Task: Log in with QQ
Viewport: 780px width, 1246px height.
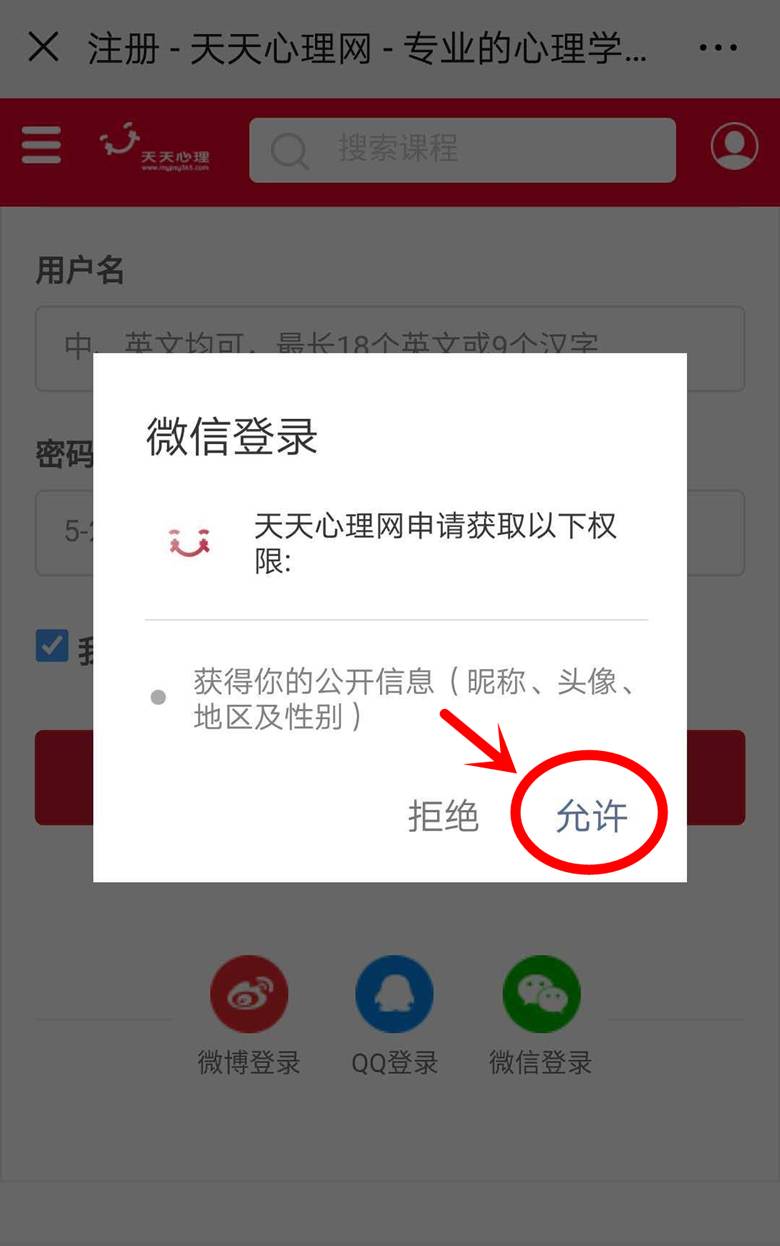Action: (394, 995)
